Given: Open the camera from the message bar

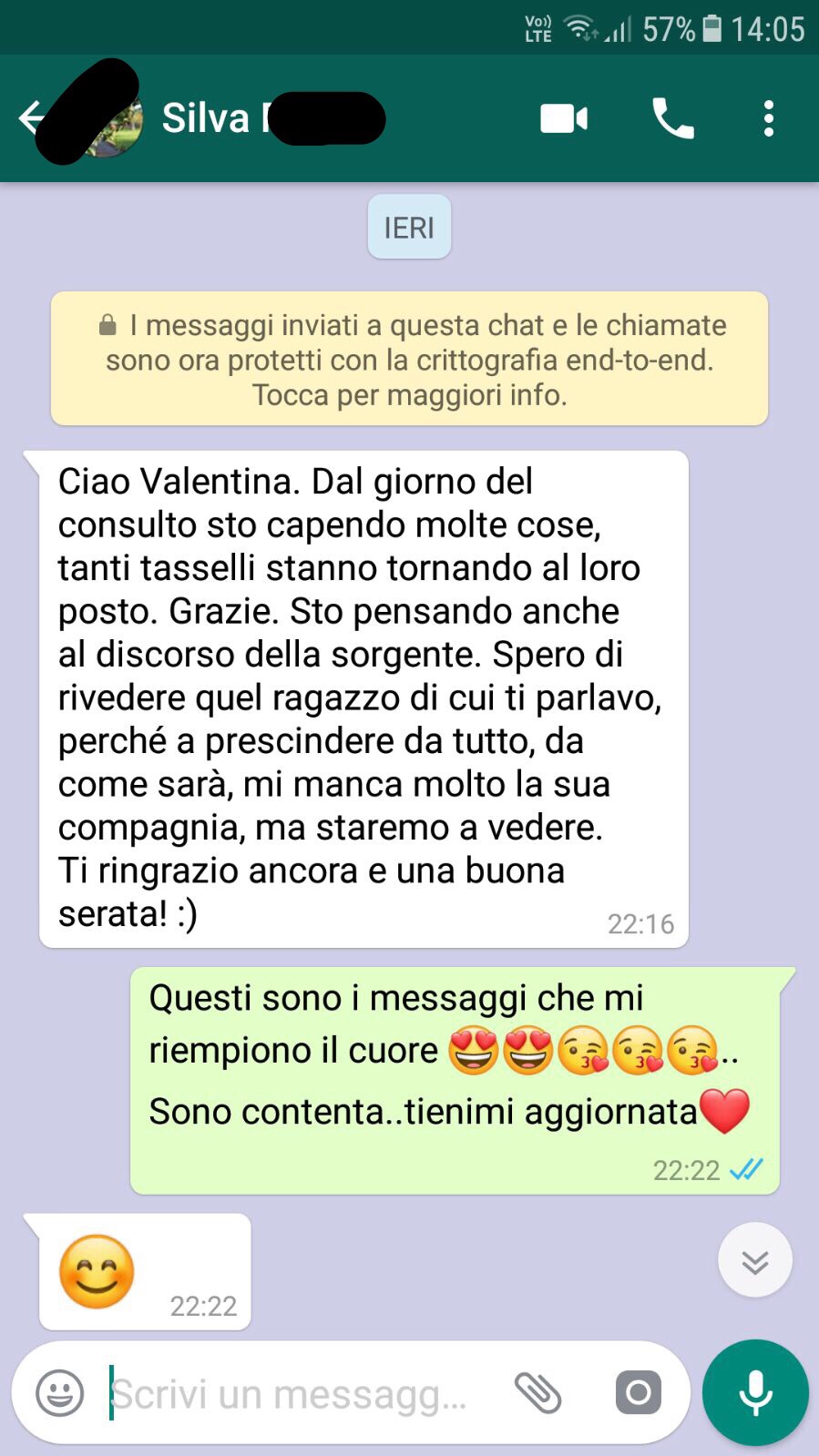Looking at the screenshot, I should (639, 1392).
